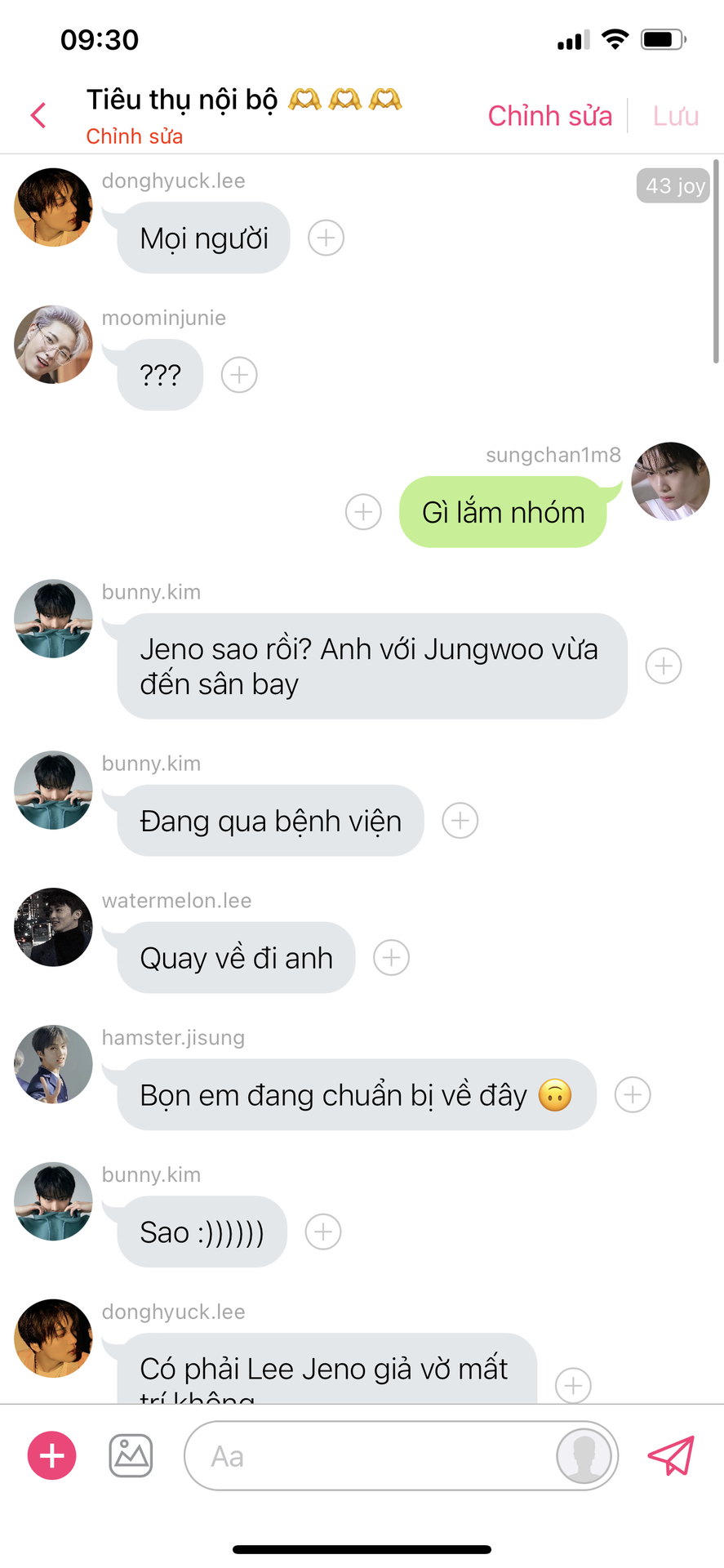Choose sender avatar inside the input field

[584, 1456]
